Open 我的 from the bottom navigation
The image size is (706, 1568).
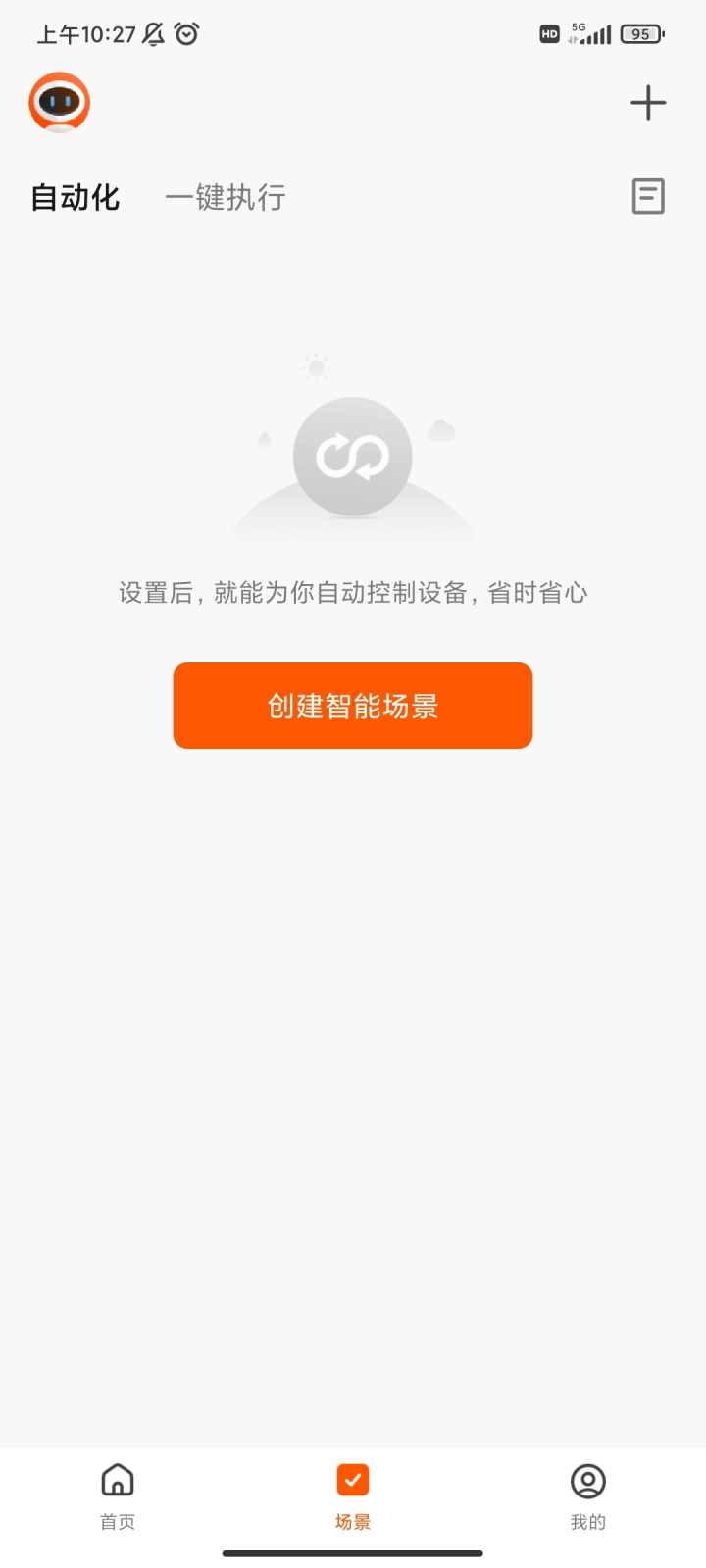[x=586, y=1497]
